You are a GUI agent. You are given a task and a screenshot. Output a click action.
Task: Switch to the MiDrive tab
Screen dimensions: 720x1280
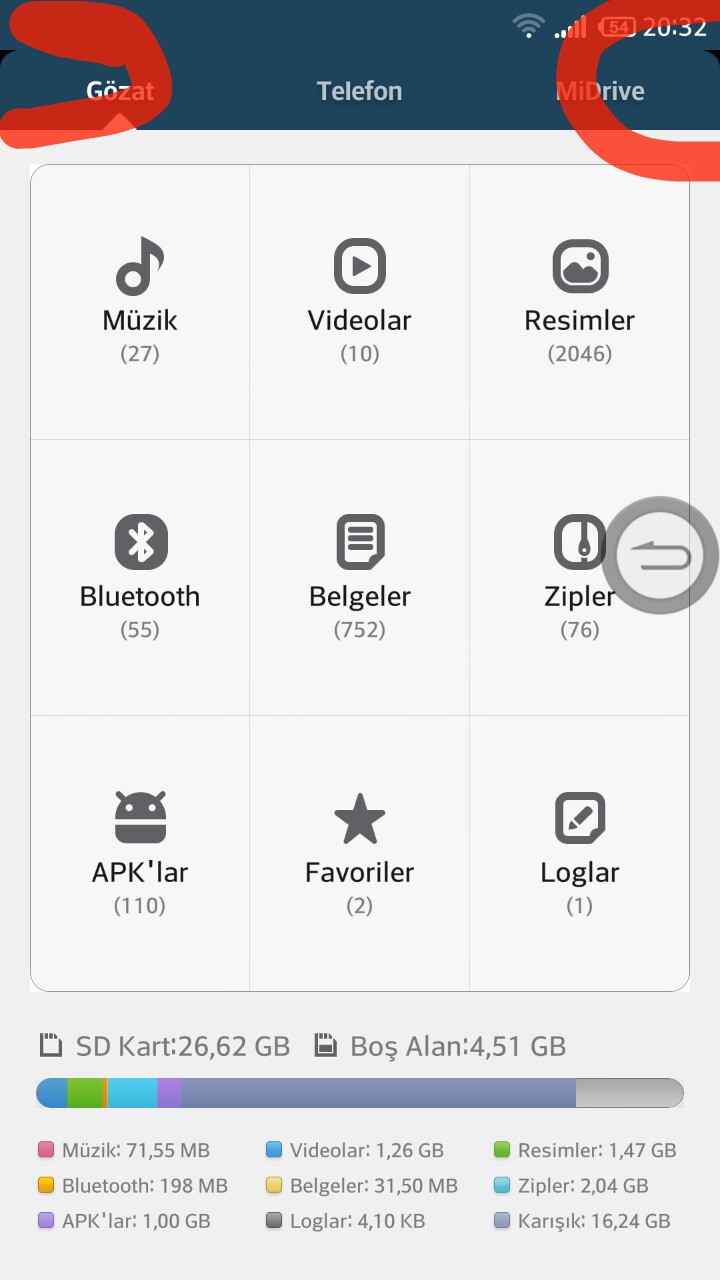click(600, 91)
